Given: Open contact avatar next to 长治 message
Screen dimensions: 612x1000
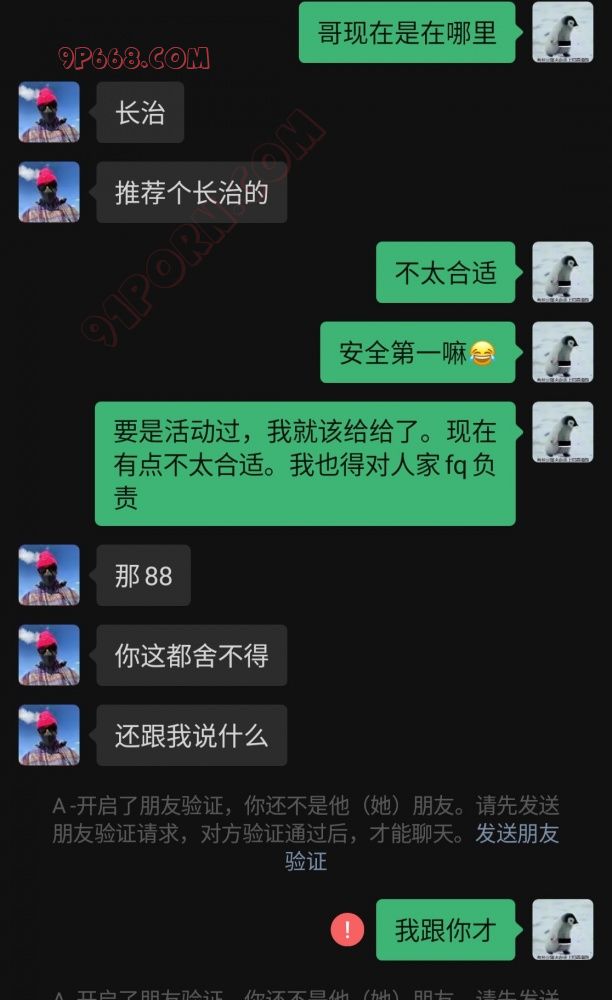Looking at the screenshot, I should (x=49, y=112).
